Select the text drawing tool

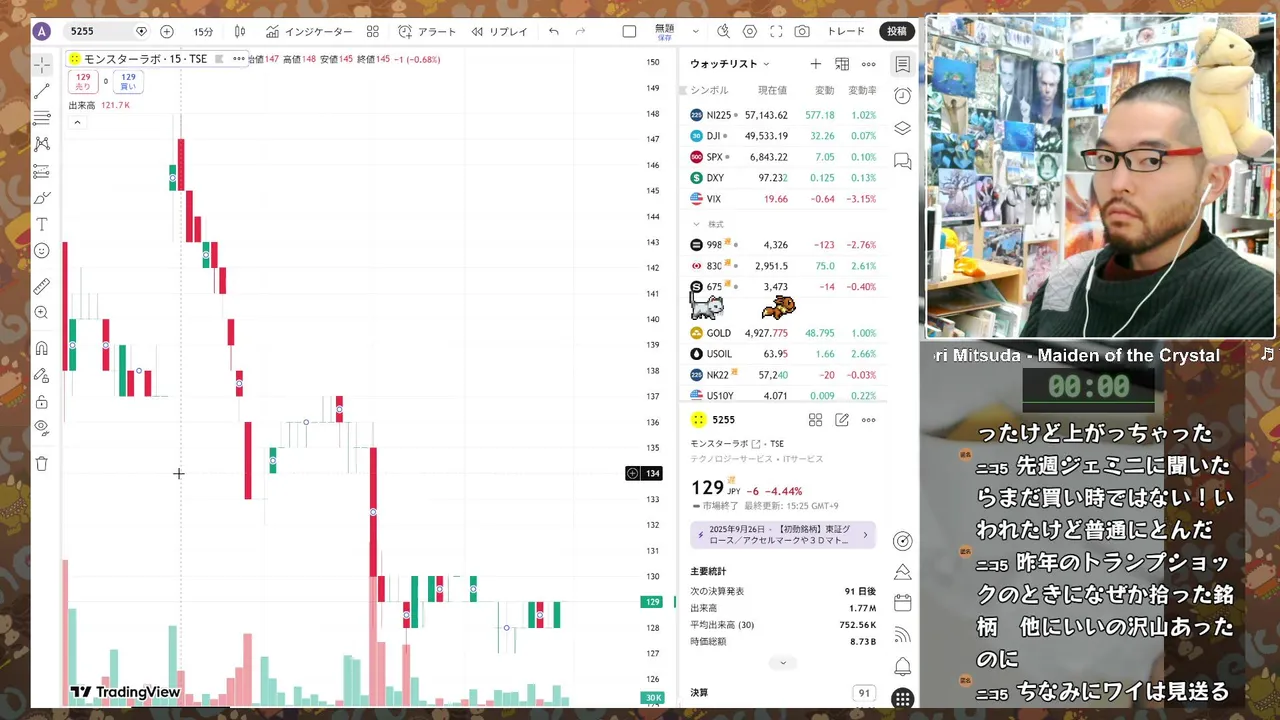coord(42,224)
